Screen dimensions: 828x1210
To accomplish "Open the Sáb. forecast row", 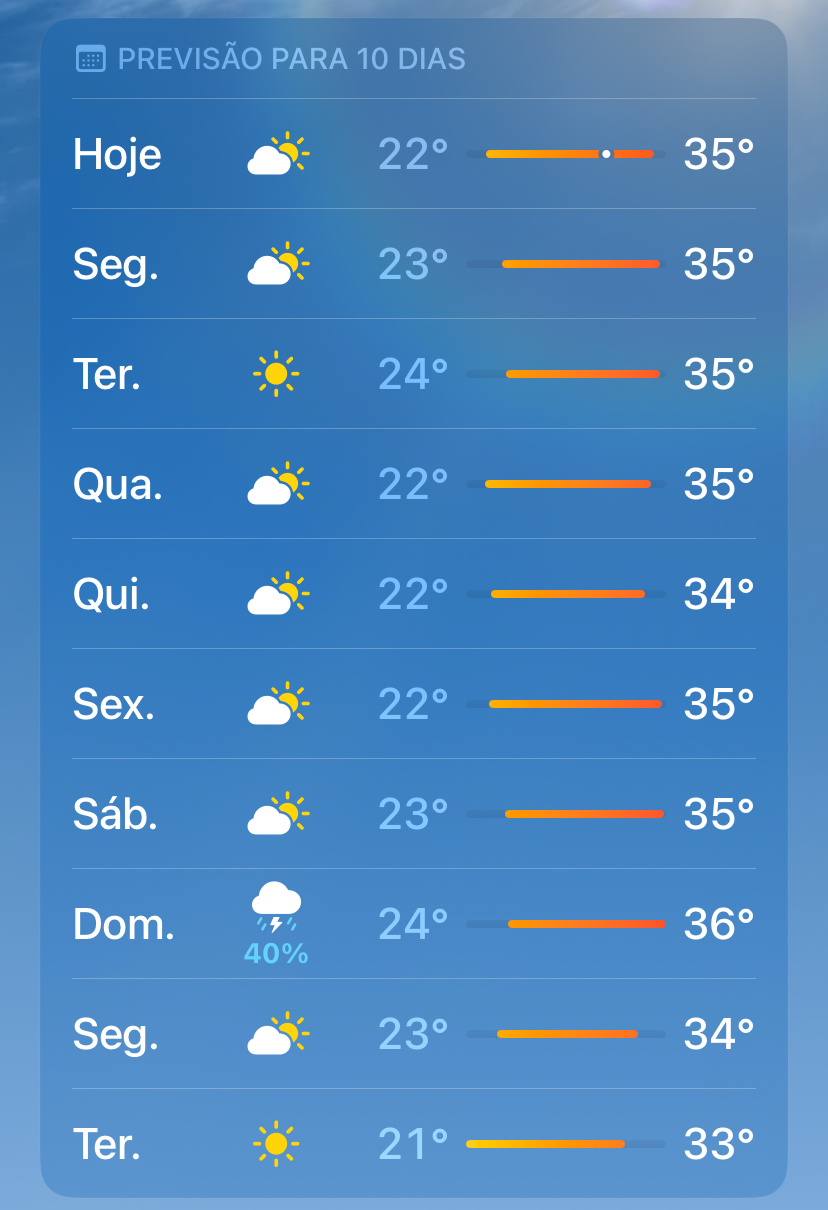I will [x=413, y=815].
